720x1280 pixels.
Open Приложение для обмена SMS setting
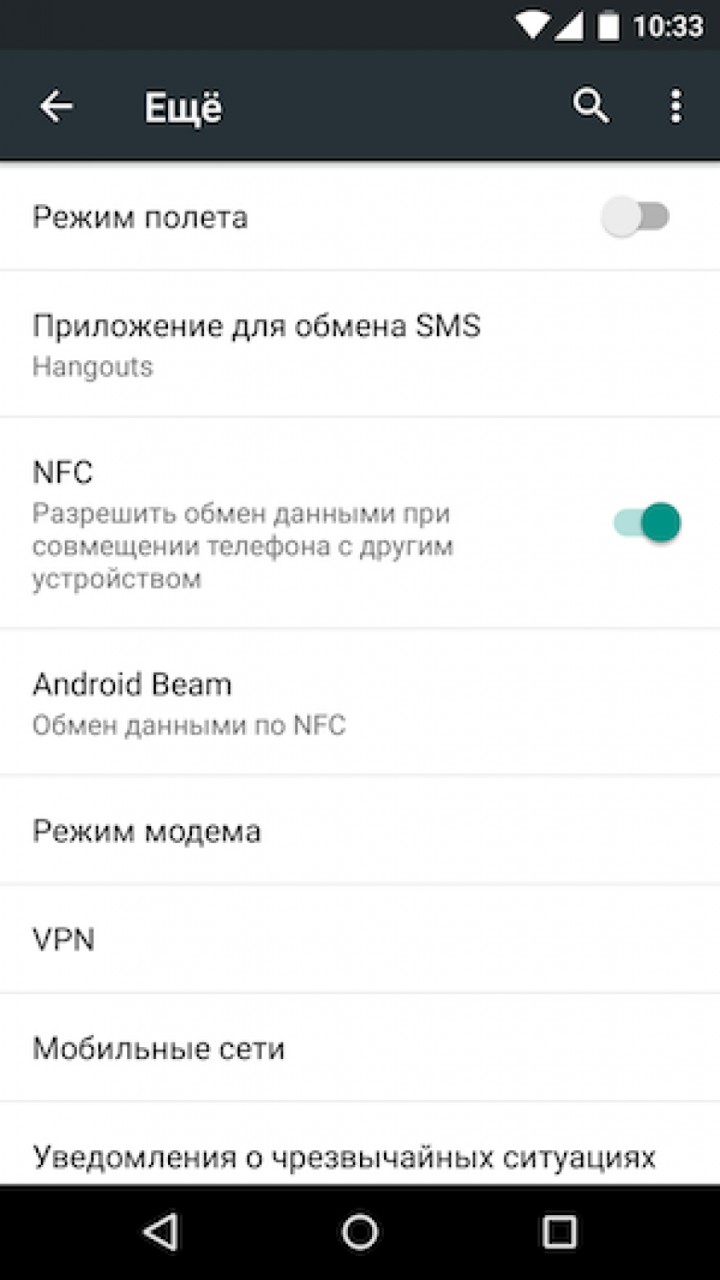[x=360, y=344]
